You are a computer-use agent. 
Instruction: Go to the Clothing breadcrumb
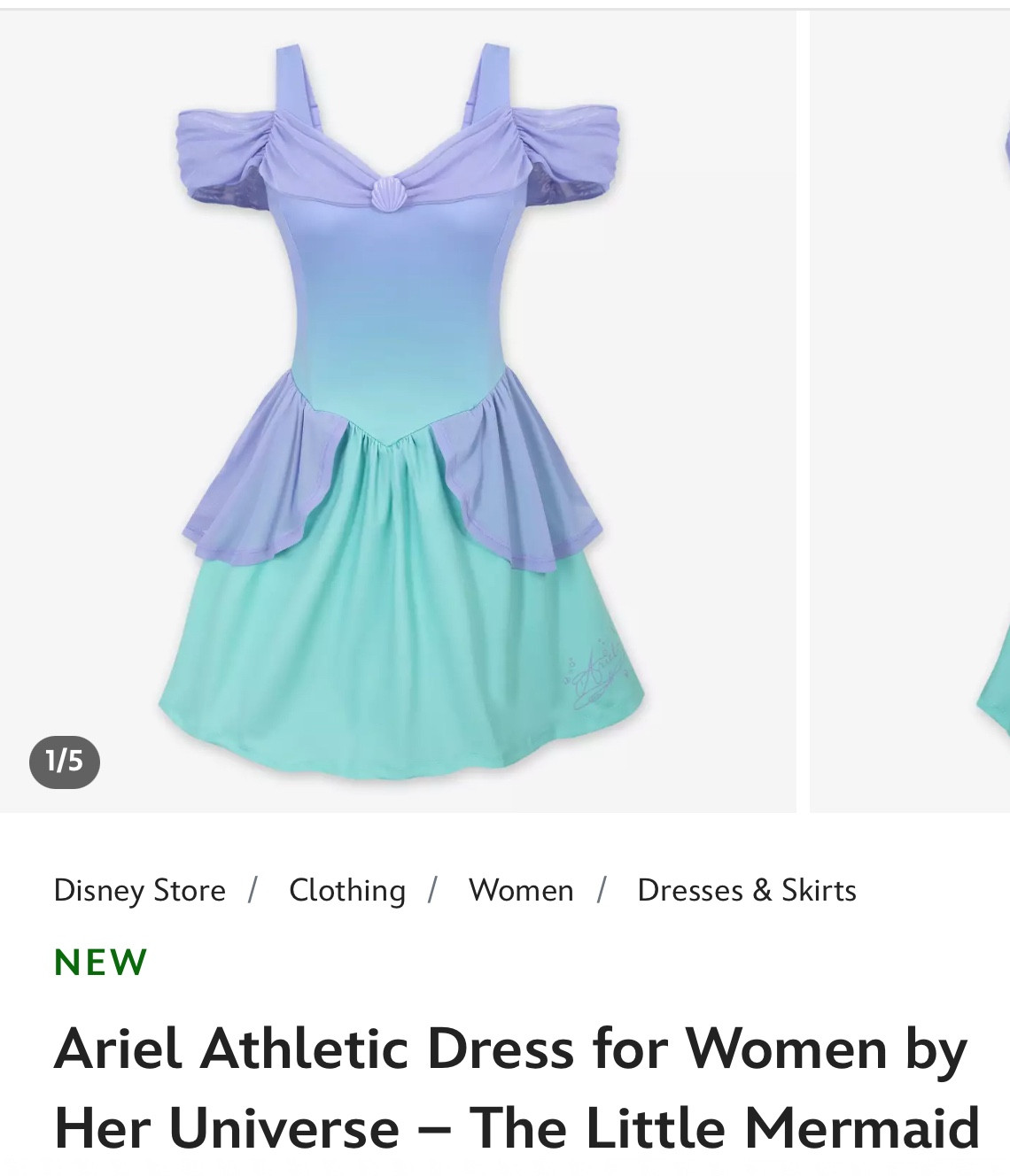tap(347, 890)
